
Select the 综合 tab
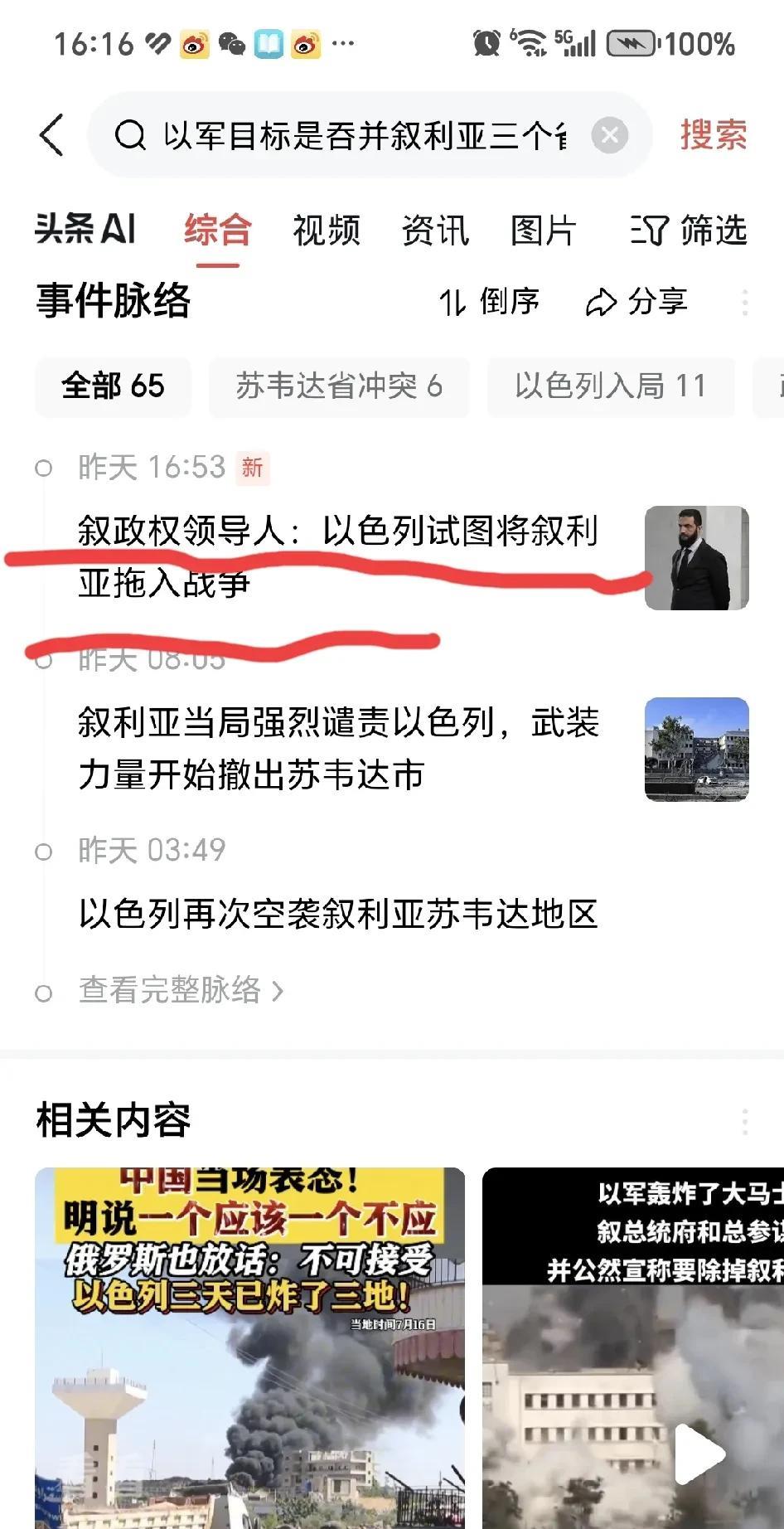217,230
